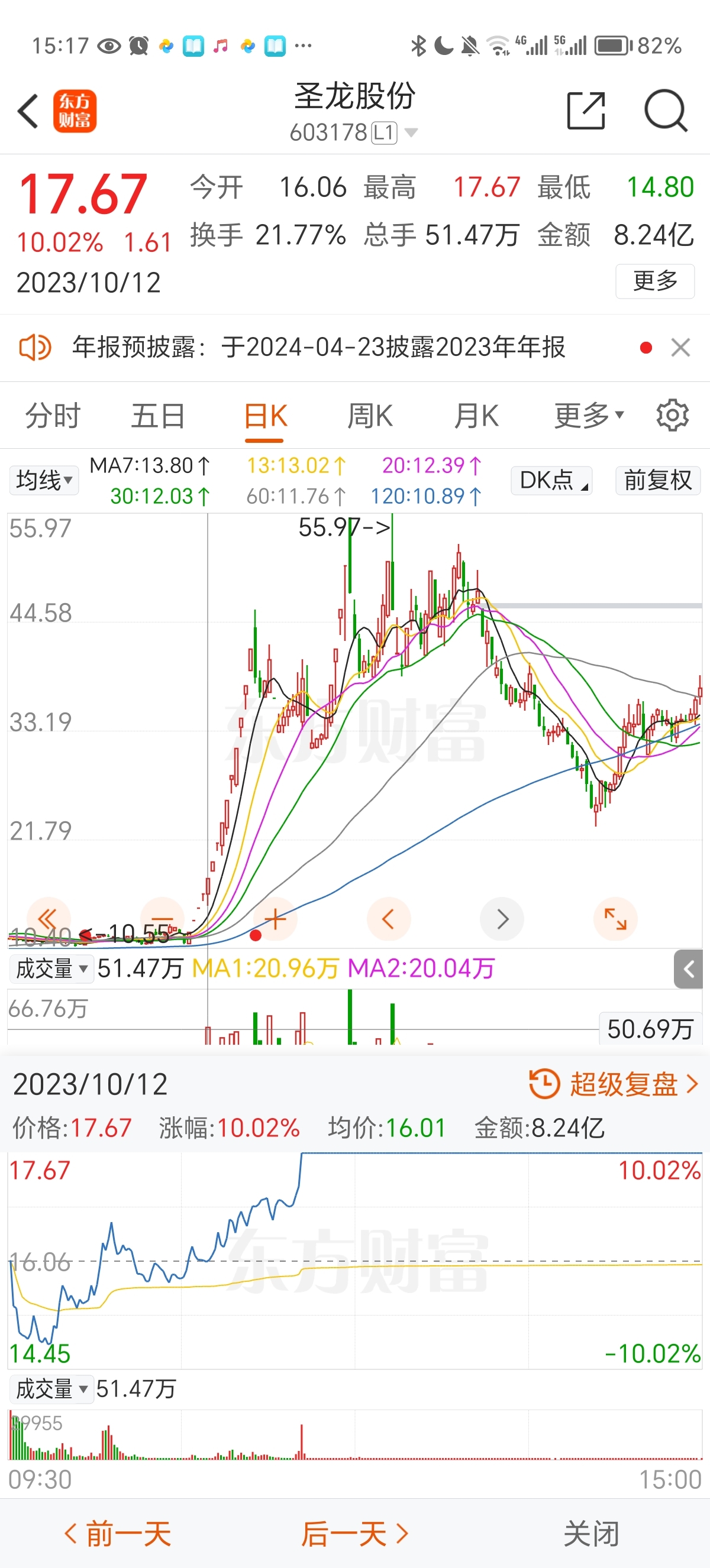This screenshot has height=1568, width=710.
Task: Open the 成交量 volume indicator dropdown
Action: tap(50, 969)
